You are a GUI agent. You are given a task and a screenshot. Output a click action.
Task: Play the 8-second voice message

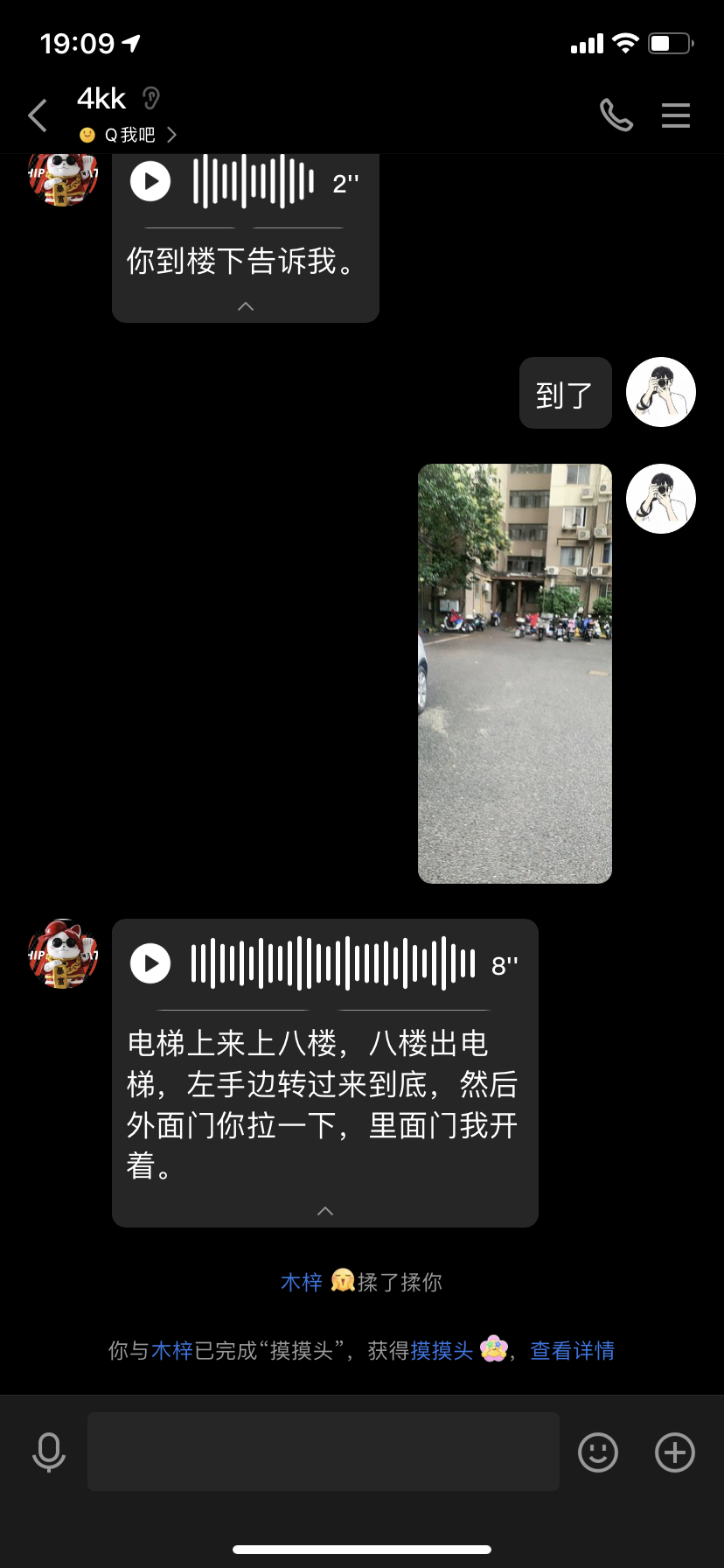pos(150,962)
